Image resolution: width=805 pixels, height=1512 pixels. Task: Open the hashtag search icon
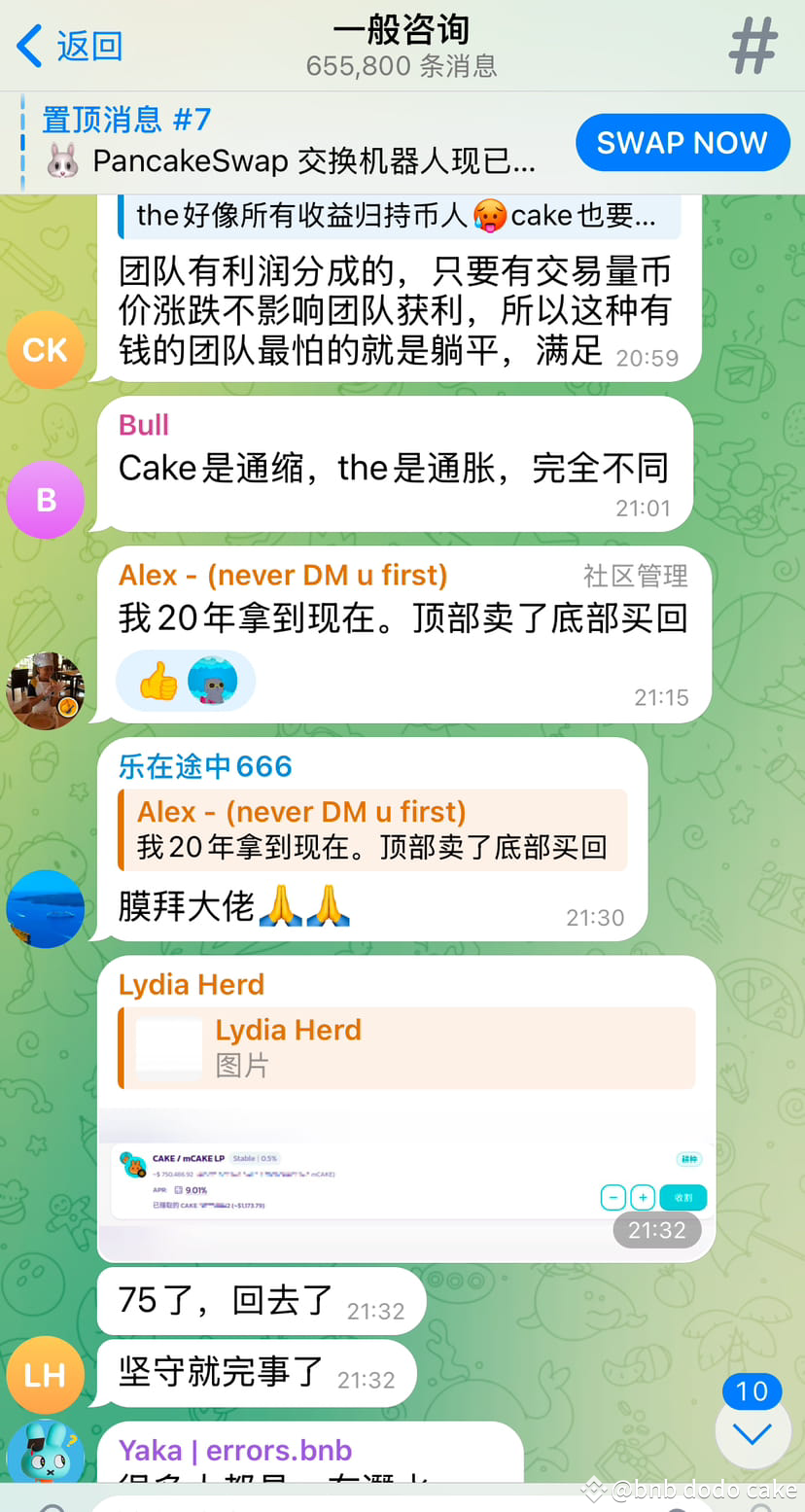pyautogui.click(x=752, y=45)
